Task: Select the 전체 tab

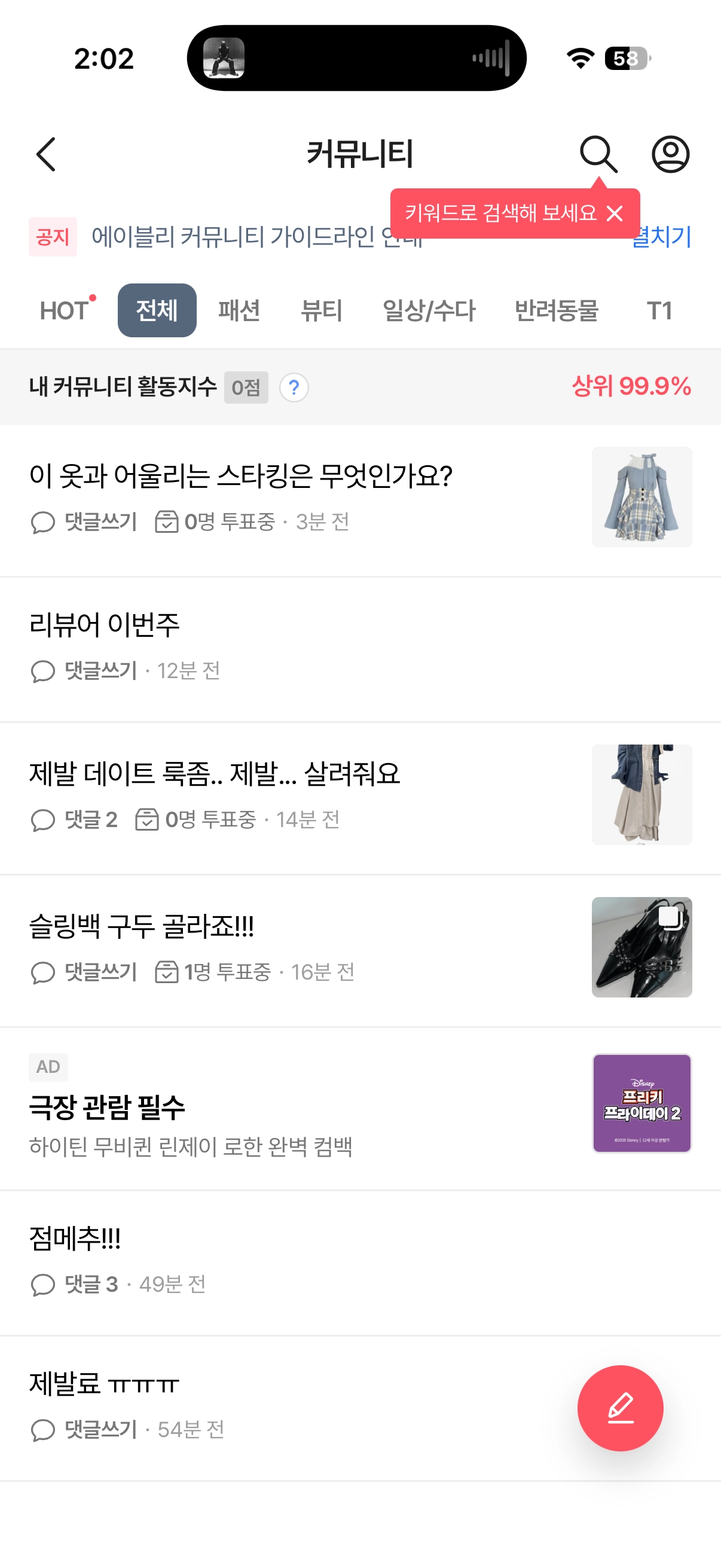Action: 157,310
